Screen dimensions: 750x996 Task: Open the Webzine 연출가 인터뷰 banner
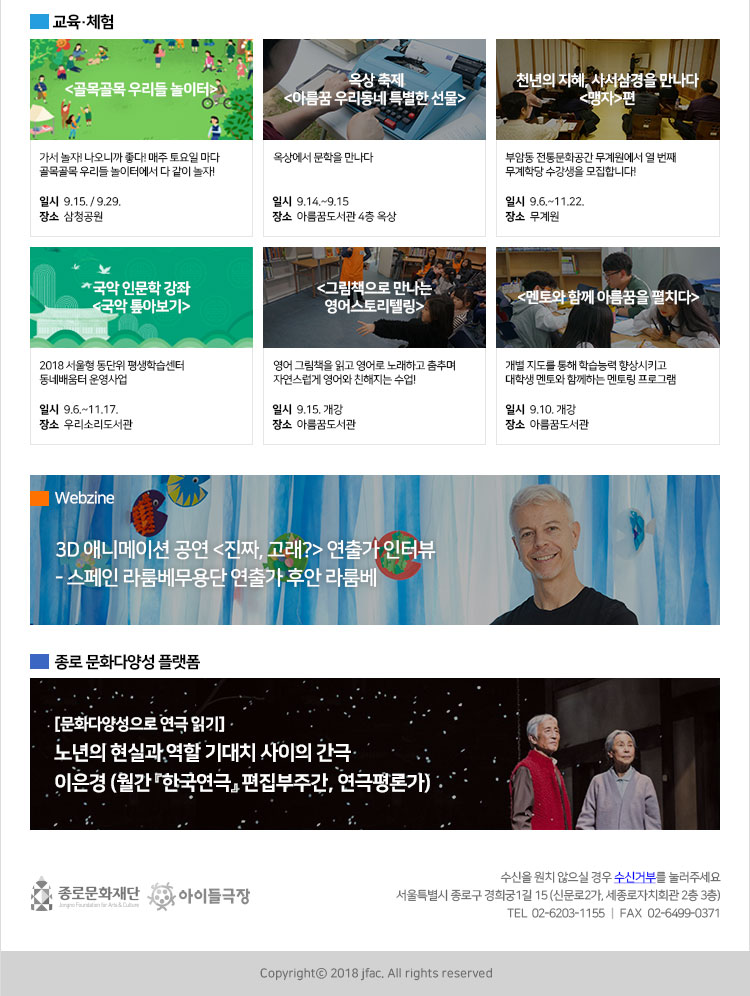pos(374,550)
